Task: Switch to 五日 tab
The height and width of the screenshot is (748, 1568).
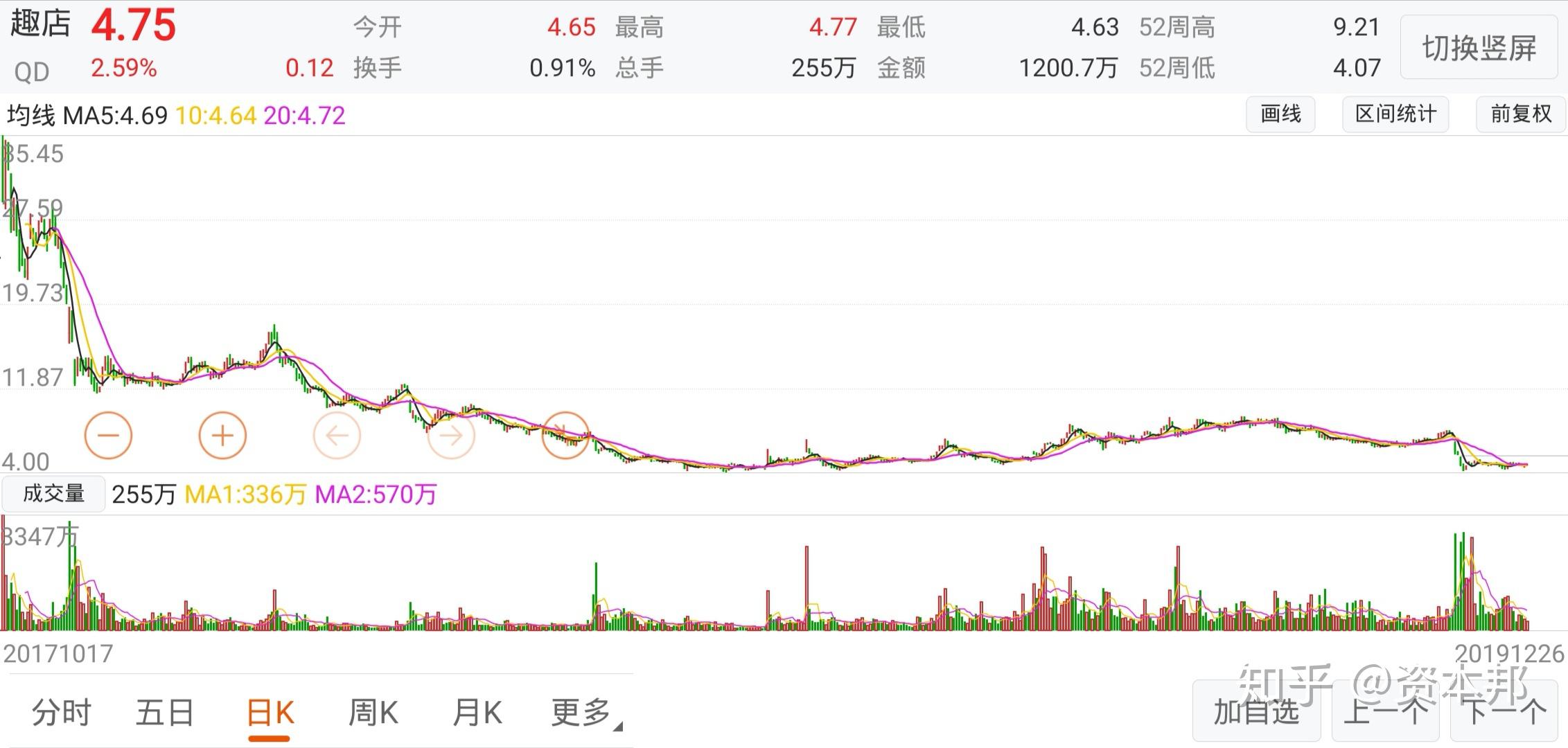Action: (x=165, y=712)
